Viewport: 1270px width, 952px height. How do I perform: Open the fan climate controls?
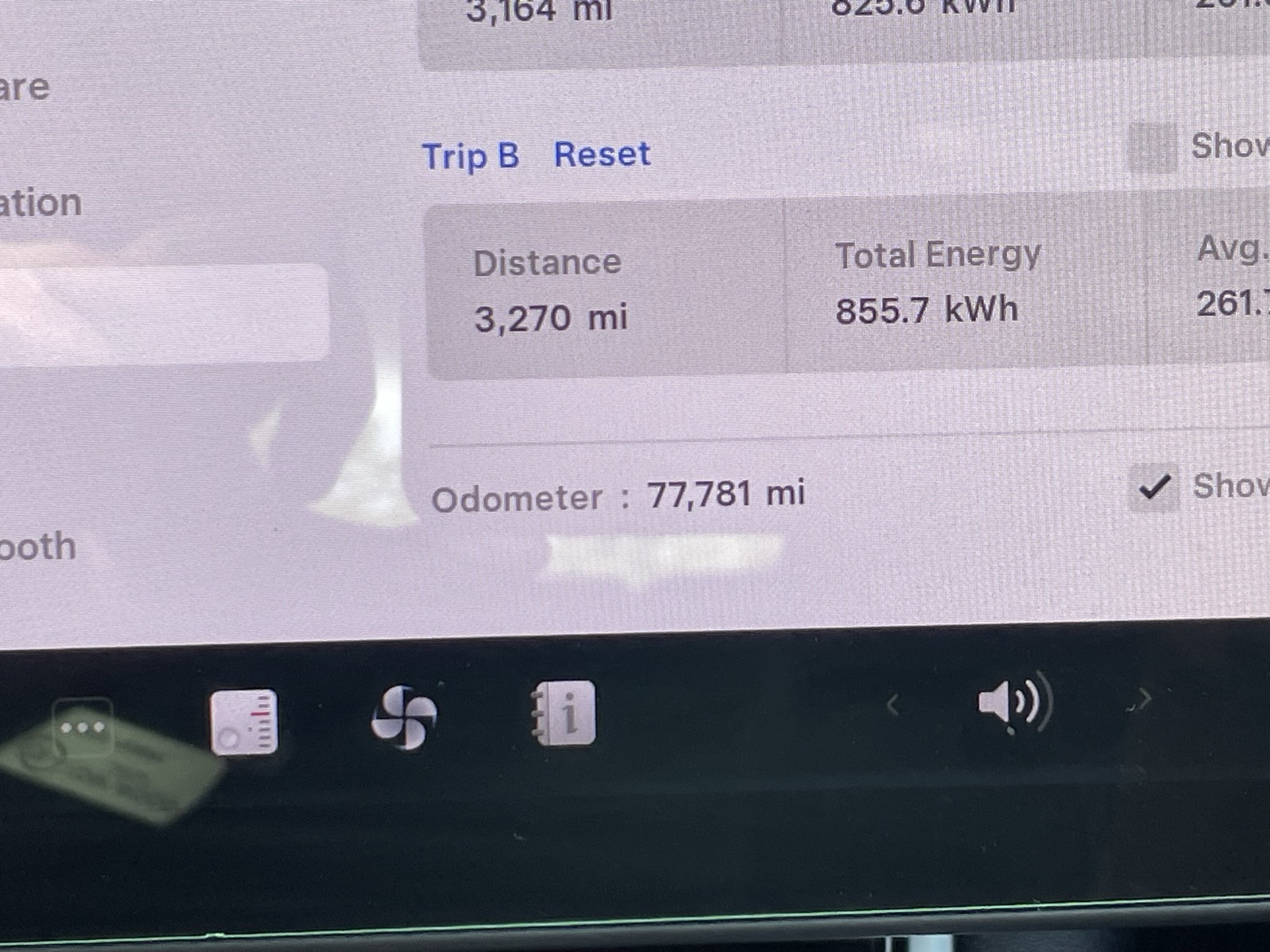click(404, 718)
